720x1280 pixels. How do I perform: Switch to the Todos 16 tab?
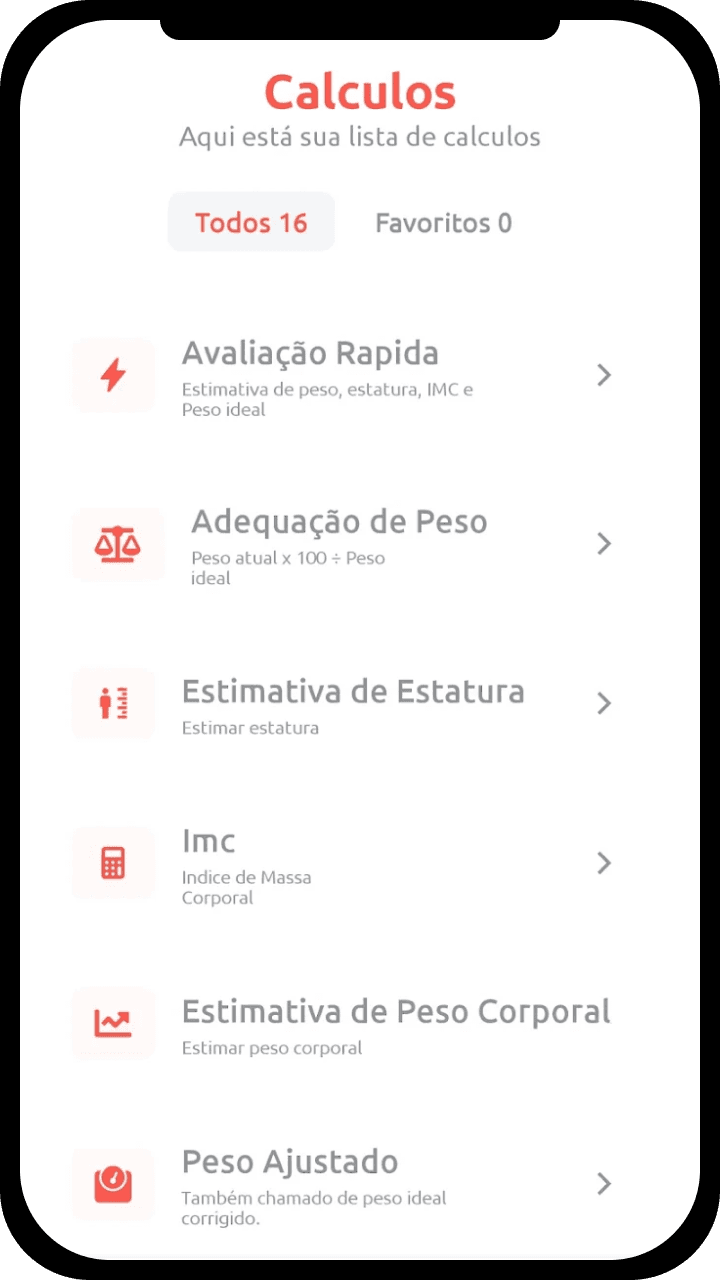[x=251, y=222]
